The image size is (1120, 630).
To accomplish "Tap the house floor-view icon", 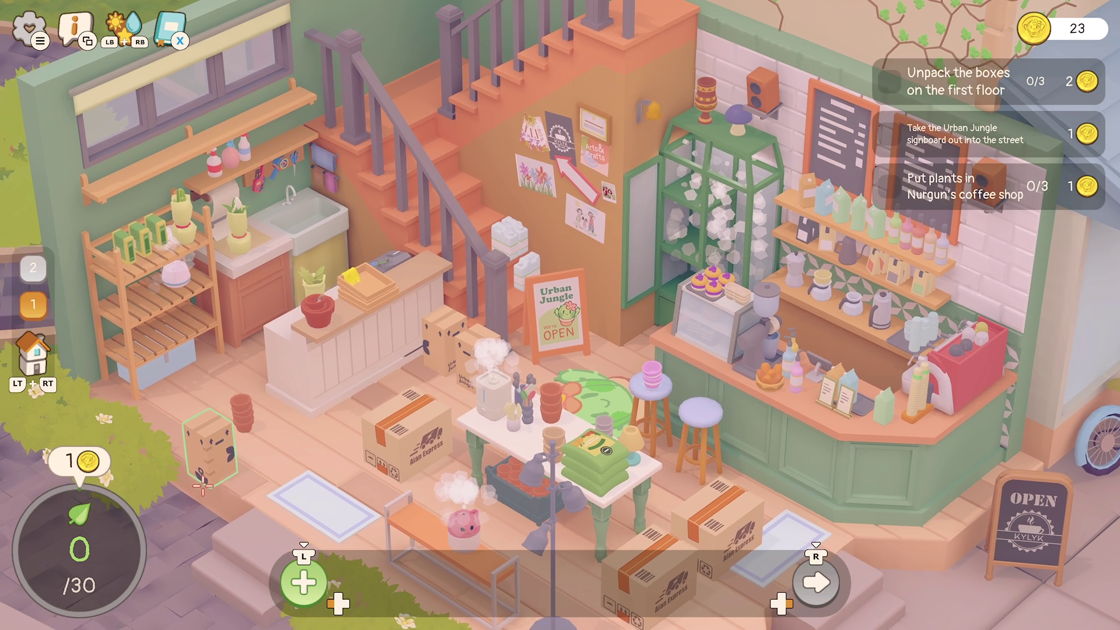I will tap(33, 354).
